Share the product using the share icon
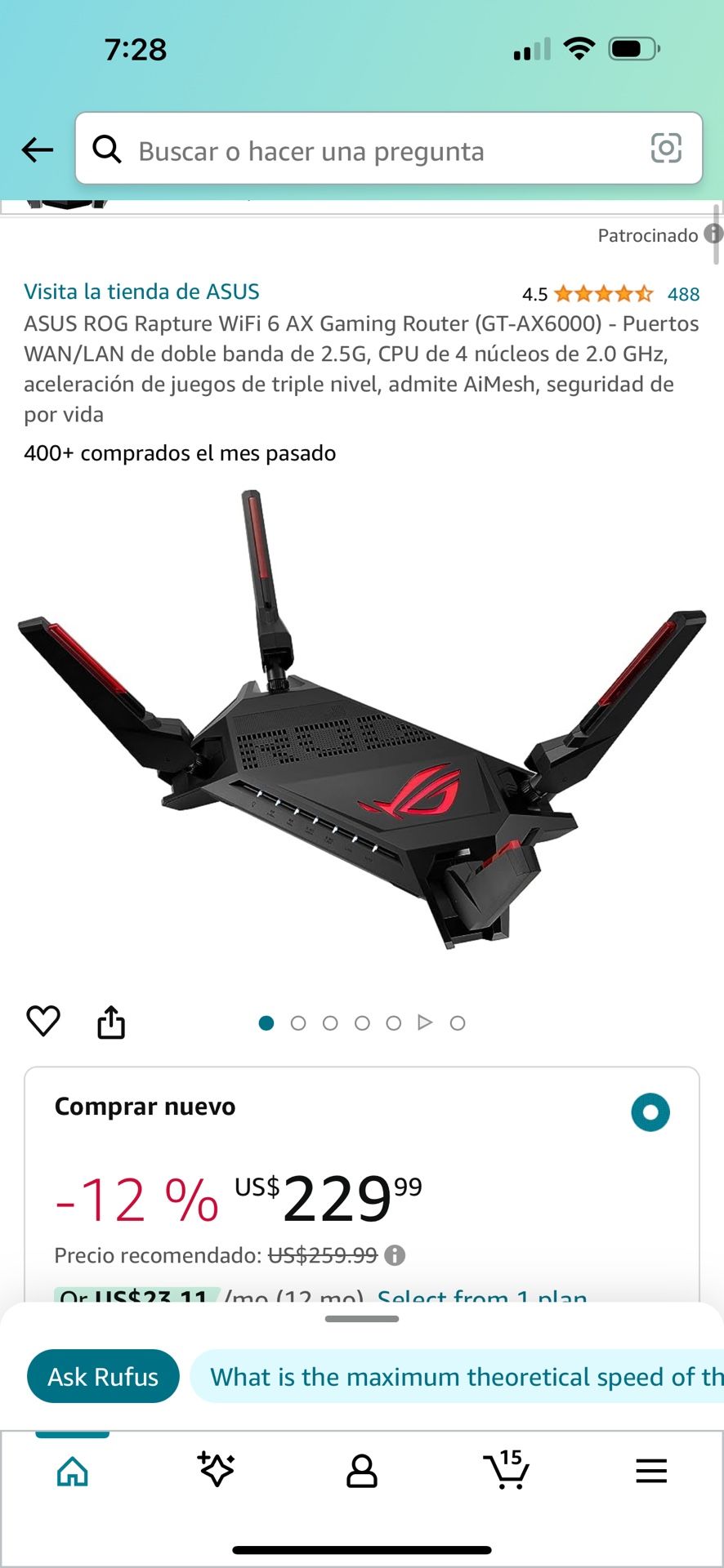724x1568 pixels. coord(112,1021)
